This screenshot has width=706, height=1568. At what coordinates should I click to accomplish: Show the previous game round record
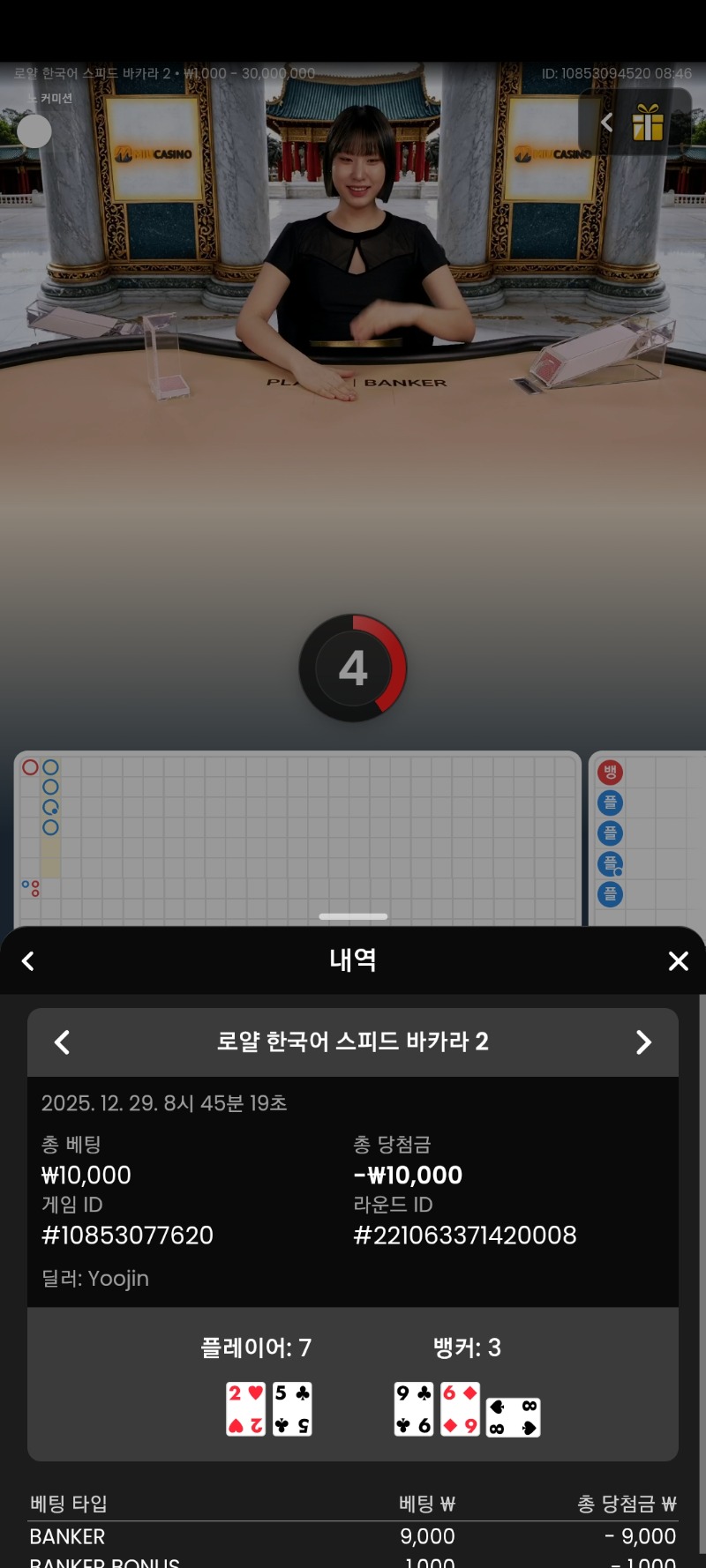[x=62, y=1042]
